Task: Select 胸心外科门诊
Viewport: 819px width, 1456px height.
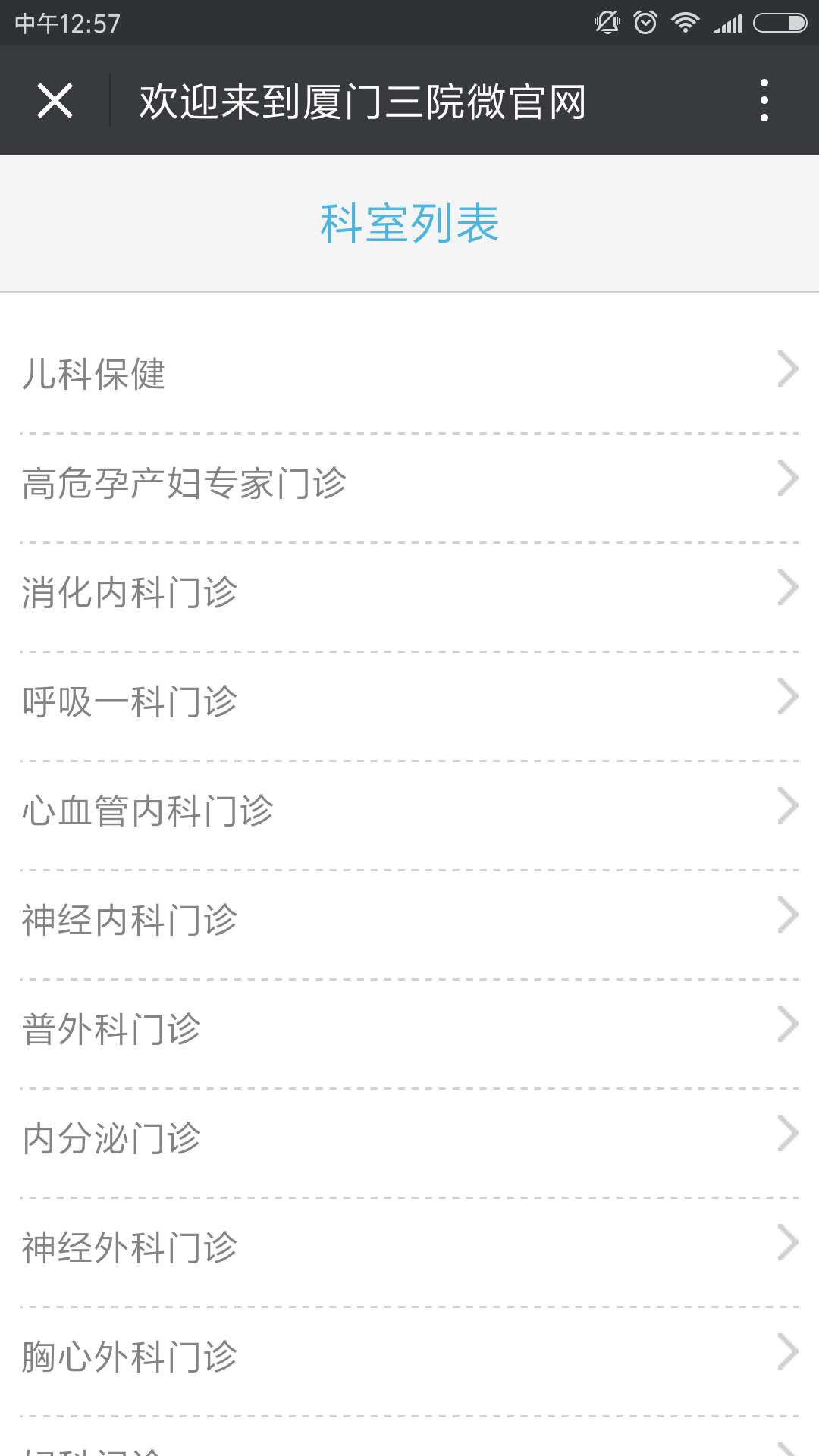Action: point(409,1357)
